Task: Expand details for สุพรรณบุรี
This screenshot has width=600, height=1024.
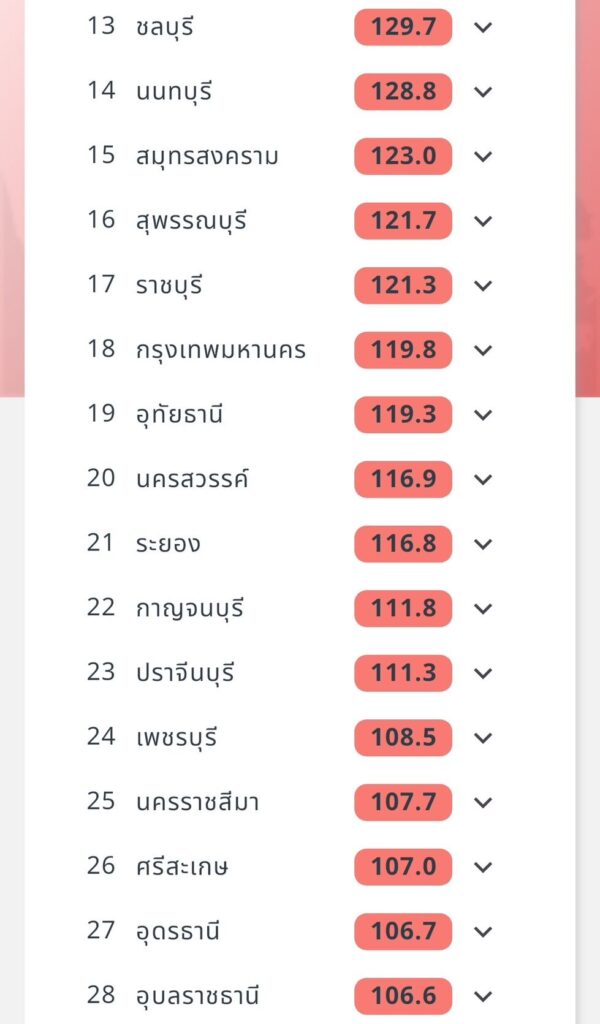Action: coord(483,221)
